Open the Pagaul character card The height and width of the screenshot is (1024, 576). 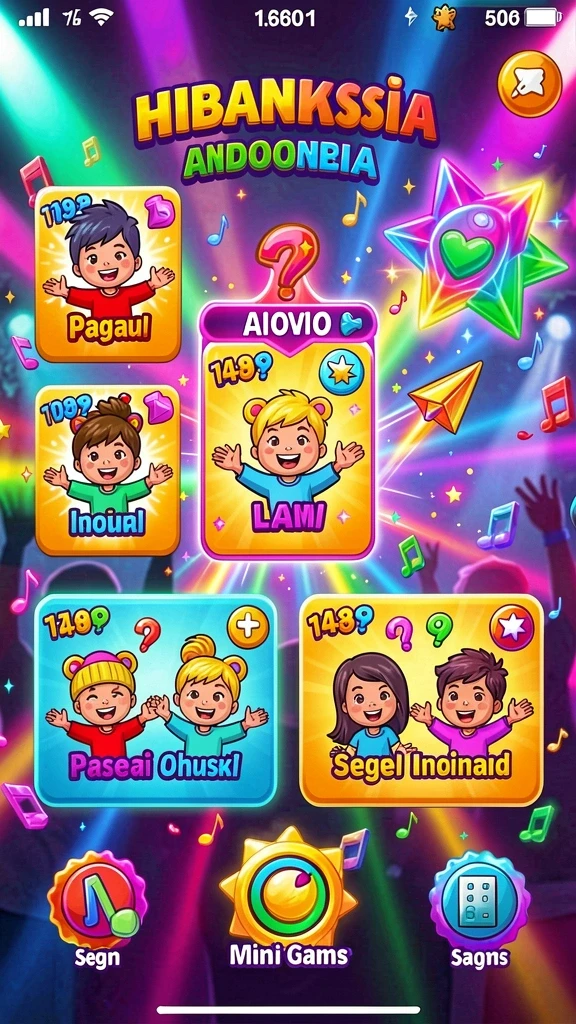tap(108, 274)
